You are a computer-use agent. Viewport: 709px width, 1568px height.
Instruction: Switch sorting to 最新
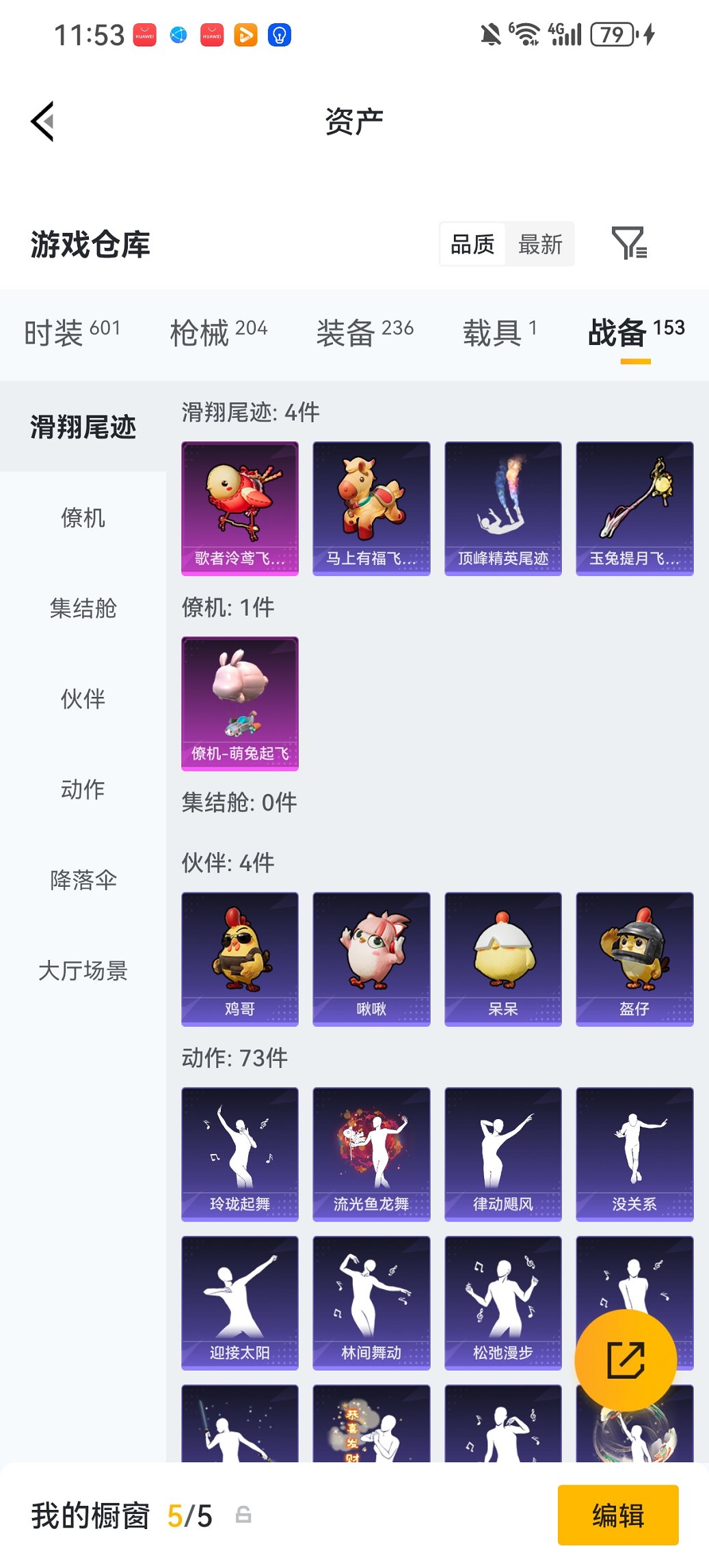(x=540, y=244)
